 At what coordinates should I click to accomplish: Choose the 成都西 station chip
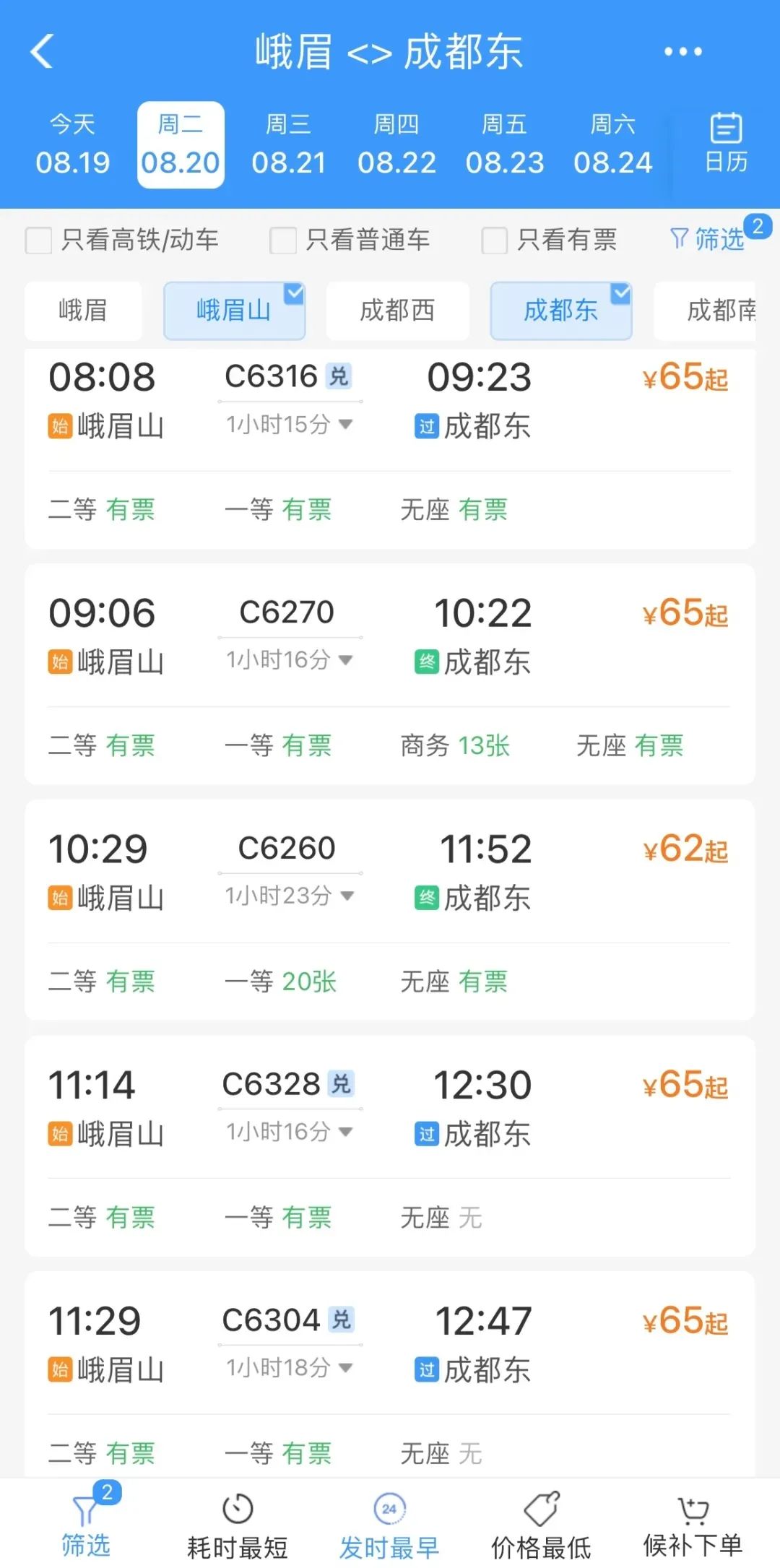pos(397,311)
